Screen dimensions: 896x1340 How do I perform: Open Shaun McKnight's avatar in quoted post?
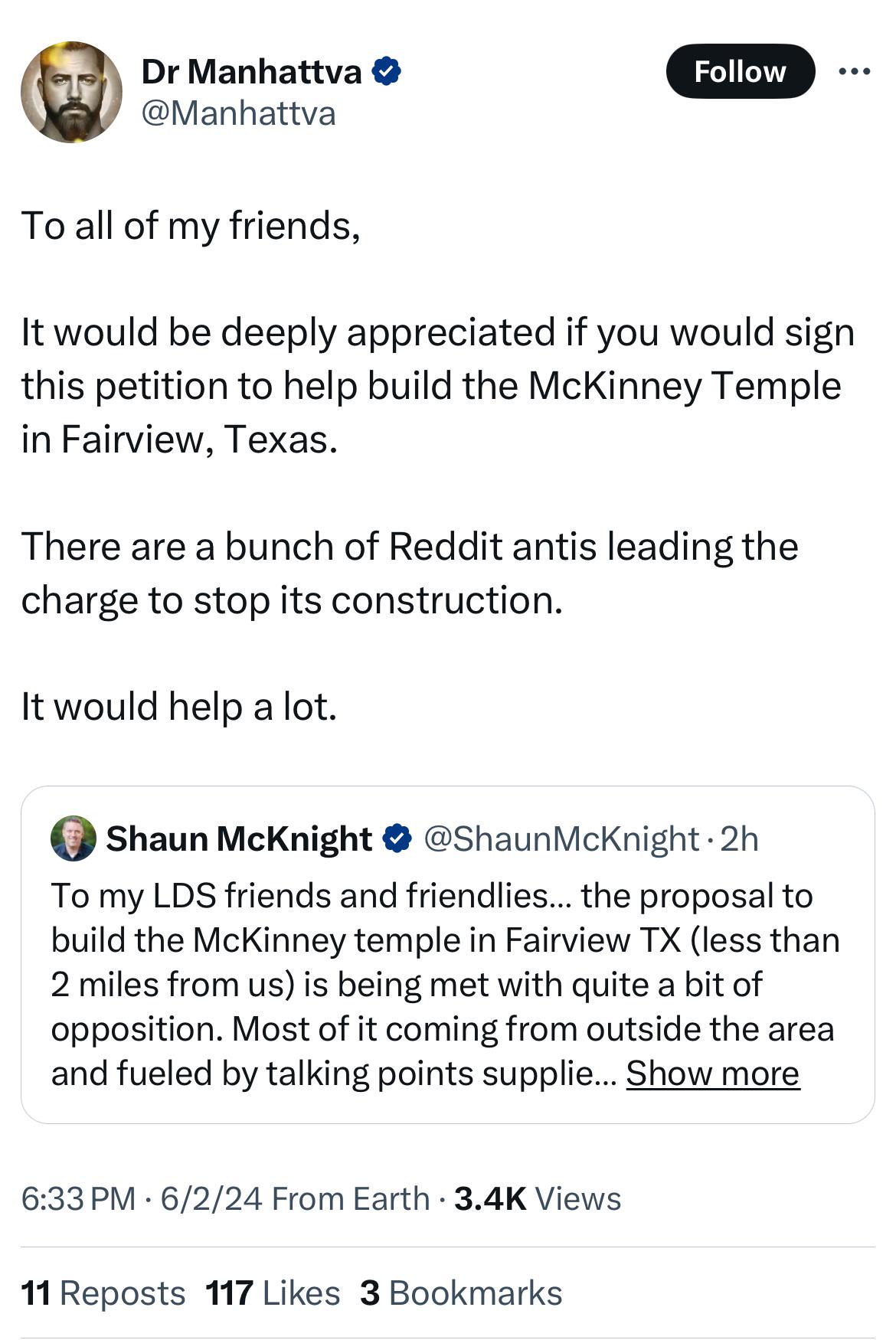coord(74,839)
